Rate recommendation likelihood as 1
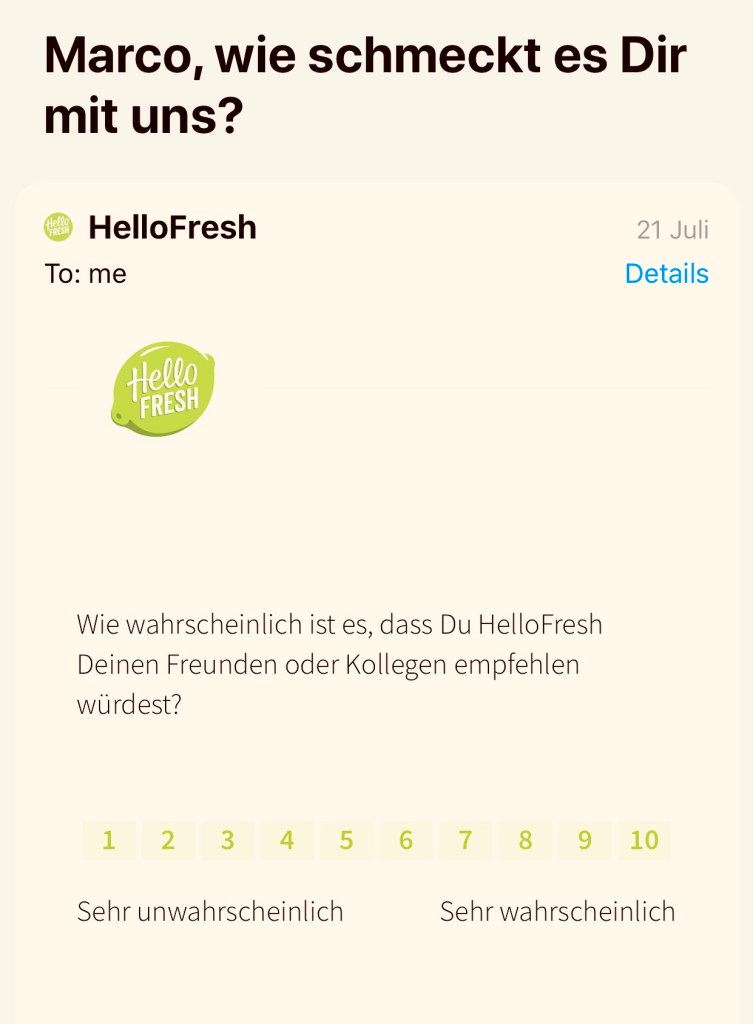This screenshot has width=753, height=1024. pos(108,840)
